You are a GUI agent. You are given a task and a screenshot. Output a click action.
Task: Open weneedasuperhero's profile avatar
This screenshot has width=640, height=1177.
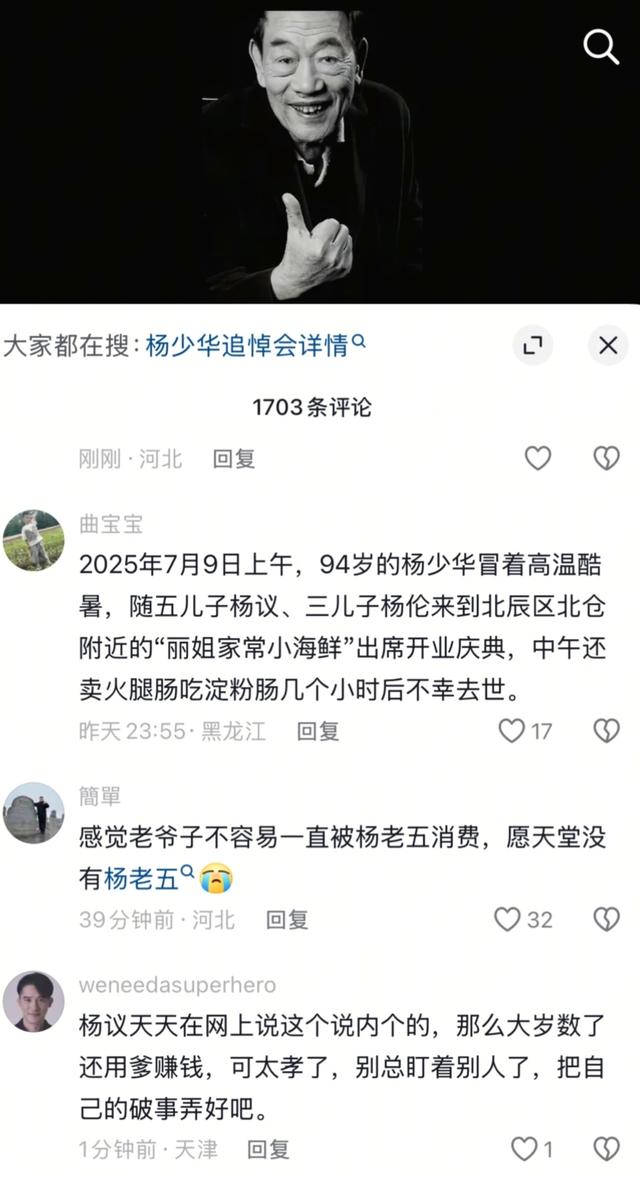point(33,1000)
